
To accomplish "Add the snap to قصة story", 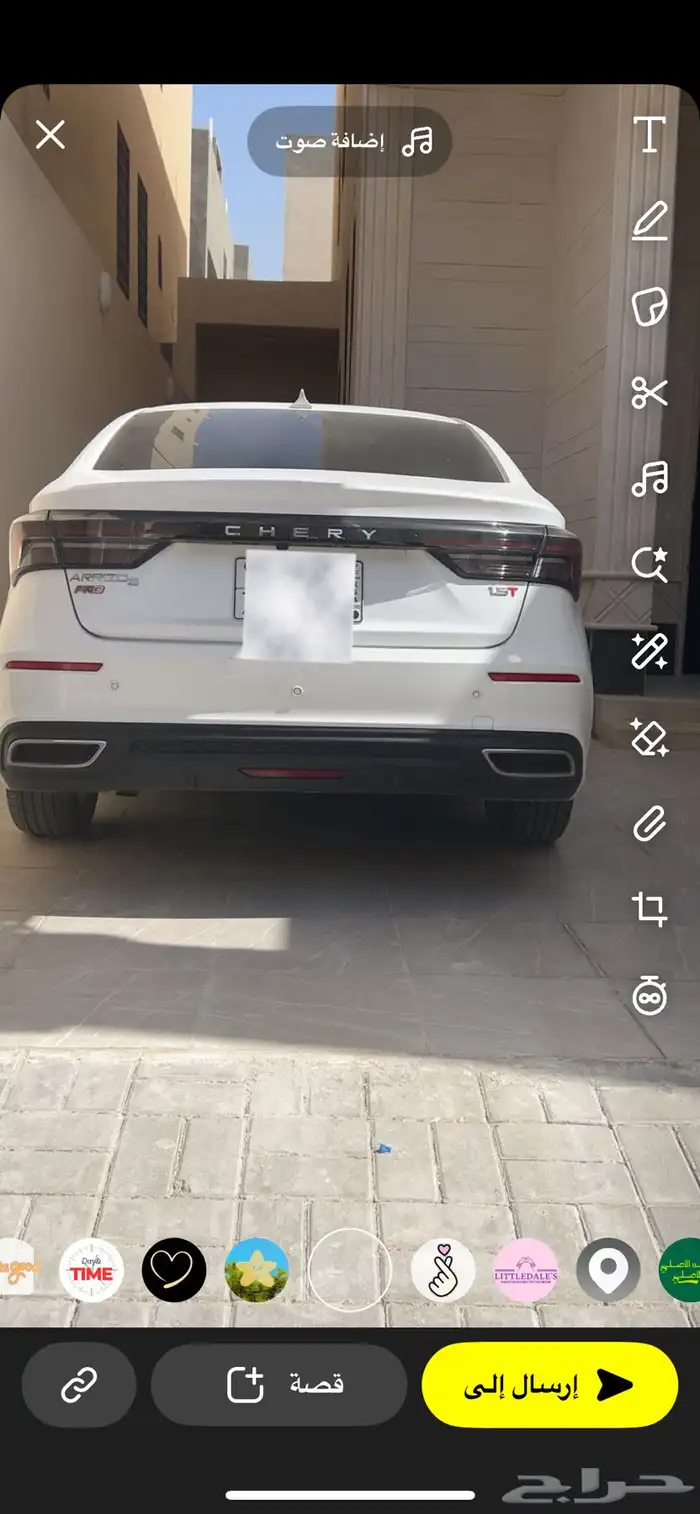I will pyautogui.click(x=279, y=1384).
